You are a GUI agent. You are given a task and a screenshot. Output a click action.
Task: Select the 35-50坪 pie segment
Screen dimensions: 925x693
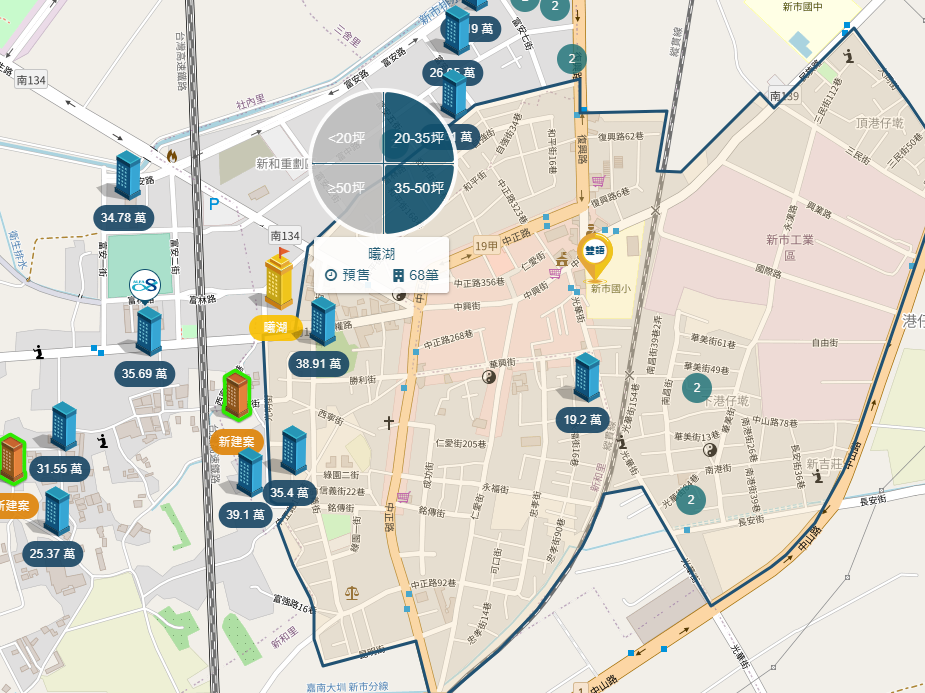[x=419, y=187]
